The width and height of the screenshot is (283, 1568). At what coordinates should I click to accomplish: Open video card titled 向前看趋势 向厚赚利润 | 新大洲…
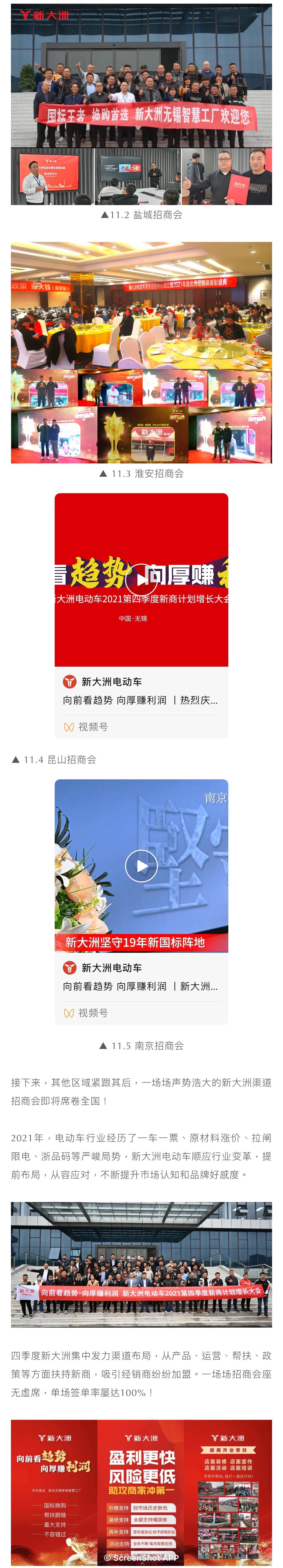pyautogui.click(x=140, y=986)
